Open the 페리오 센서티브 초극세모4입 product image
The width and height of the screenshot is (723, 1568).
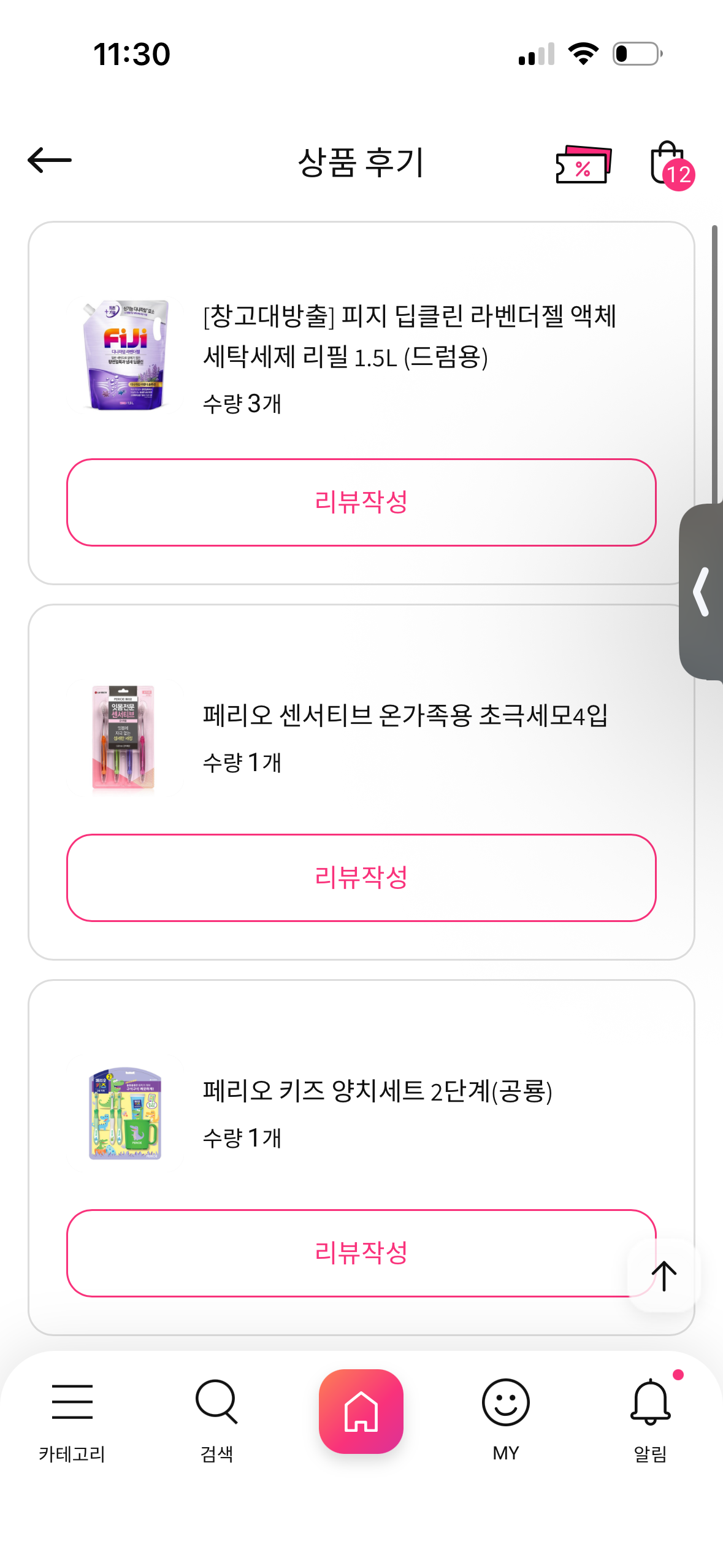click(124, 737)
